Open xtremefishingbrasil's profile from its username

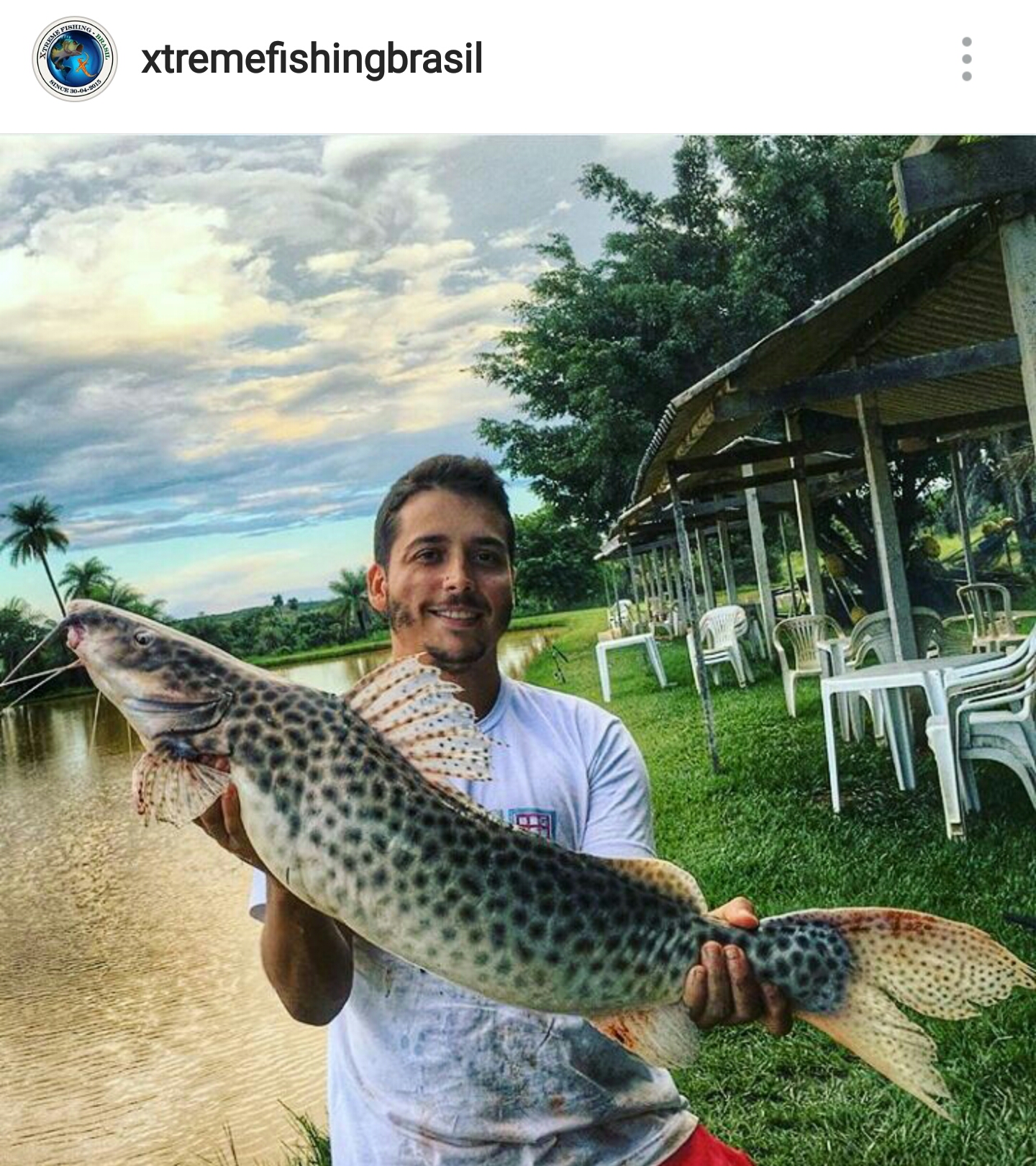coord(312,59)
